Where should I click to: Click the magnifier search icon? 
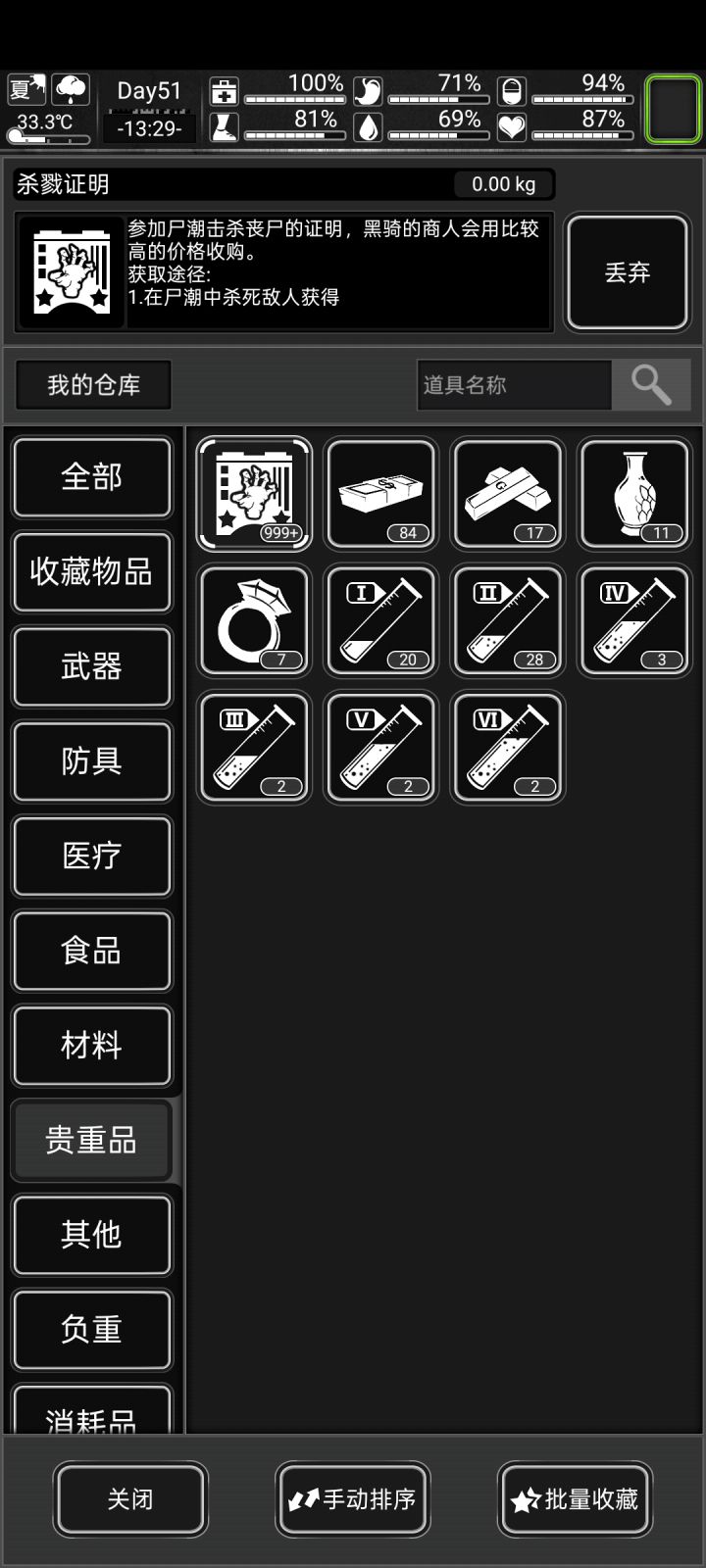coord(651,385)
